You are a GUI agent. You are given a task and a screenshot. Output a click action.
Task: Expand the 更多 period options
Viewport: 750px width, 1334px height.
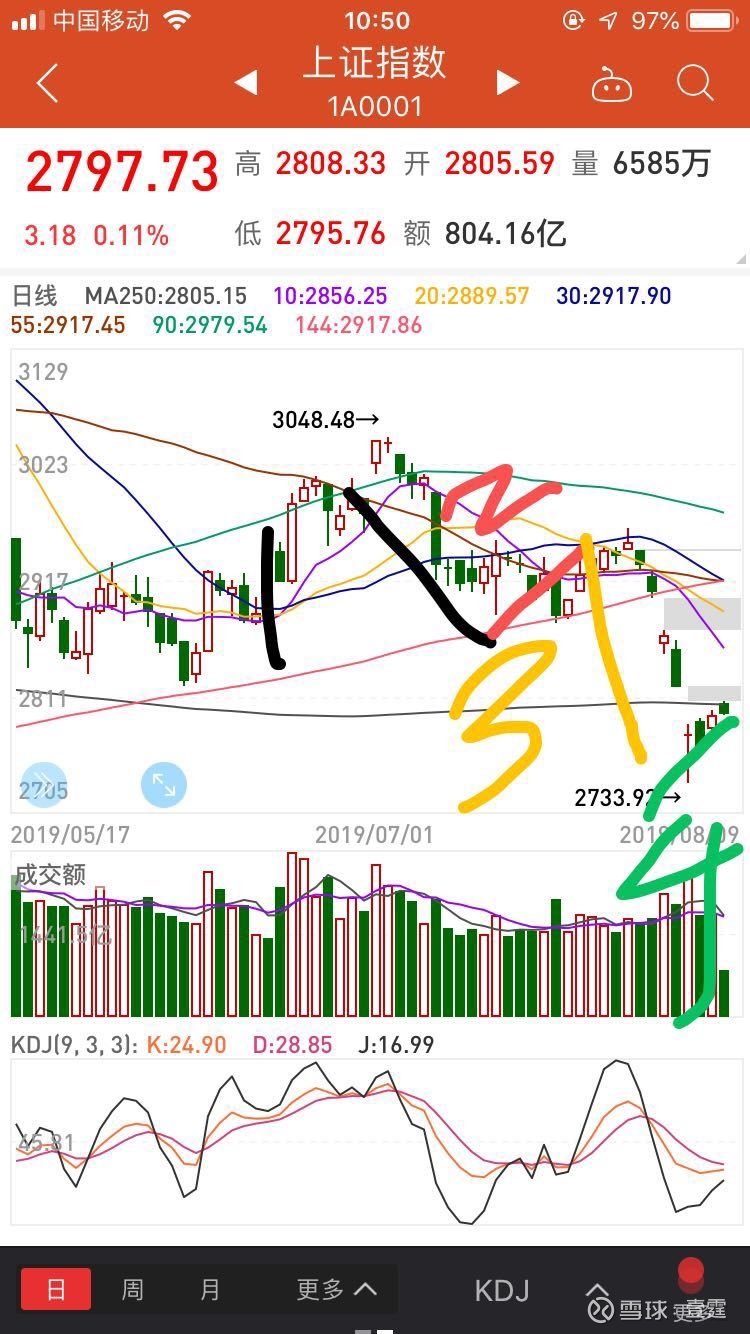point(336,1289)
